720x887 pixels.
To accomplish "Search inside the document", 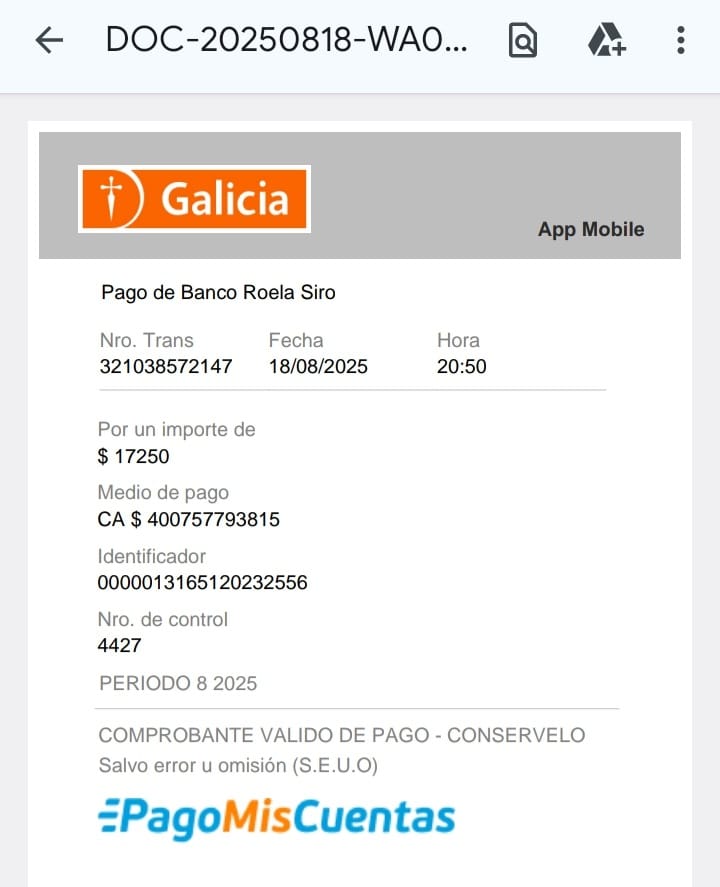I will pyautogui.click(x=522, y=40).
